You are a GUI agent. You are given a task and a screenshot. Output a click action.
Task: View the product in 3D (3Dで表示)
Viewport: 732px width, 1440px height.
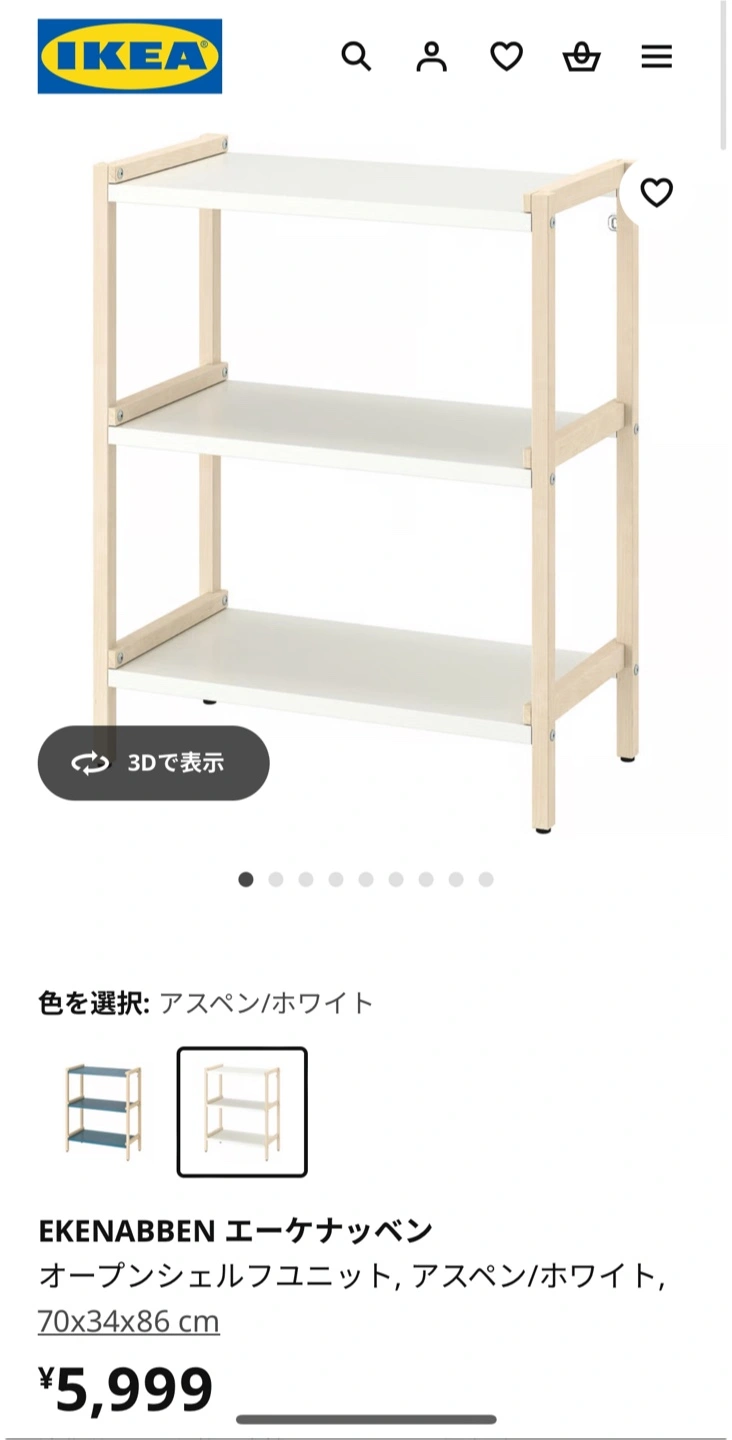(x=153, y=763)
